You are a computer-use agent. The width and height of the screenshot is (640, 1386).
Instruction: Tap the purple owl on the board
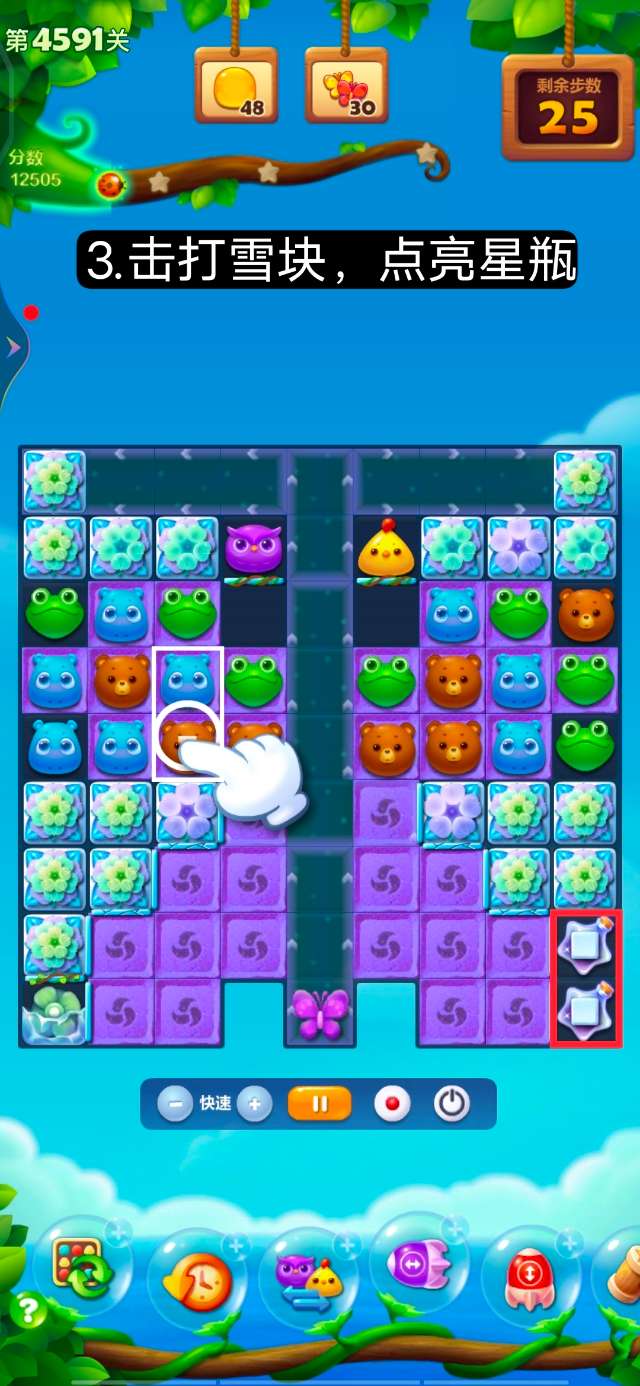(x=253, y=548)
